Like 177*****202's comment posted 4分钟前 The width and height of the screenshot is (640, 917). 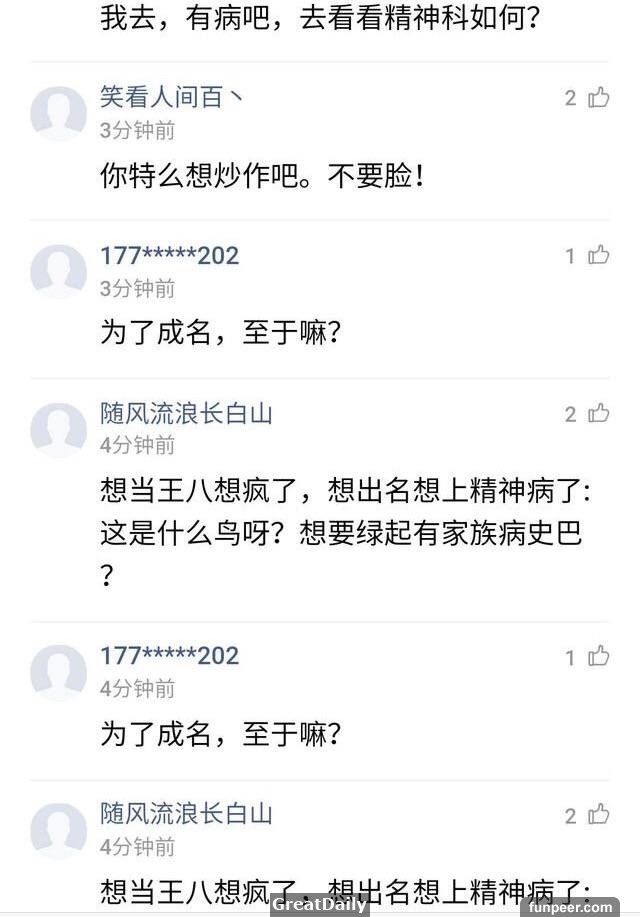(x=598, y=656)
